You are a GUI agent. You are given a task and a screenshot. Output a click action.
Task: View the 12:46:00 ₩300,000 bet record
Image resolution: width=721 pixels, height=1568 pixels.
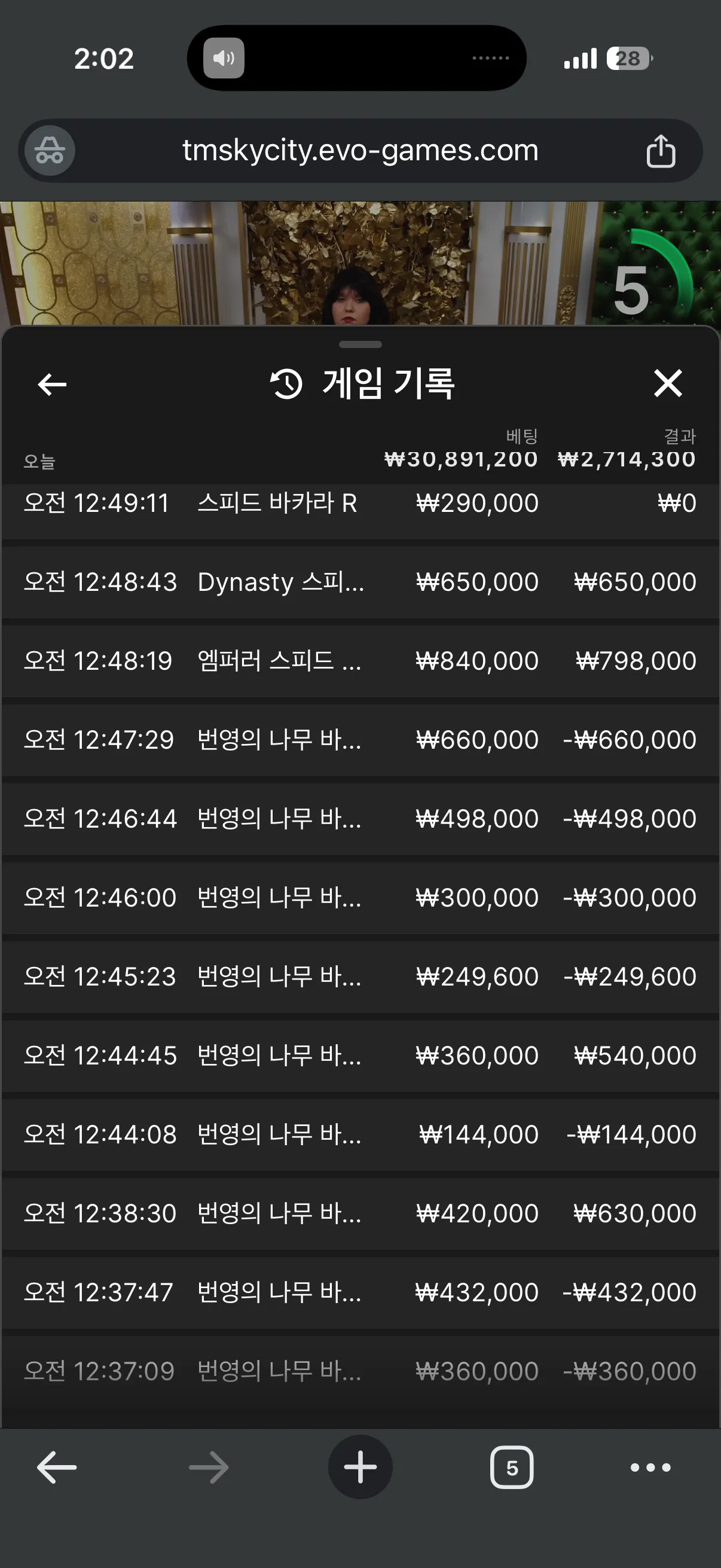click(360, 898)
